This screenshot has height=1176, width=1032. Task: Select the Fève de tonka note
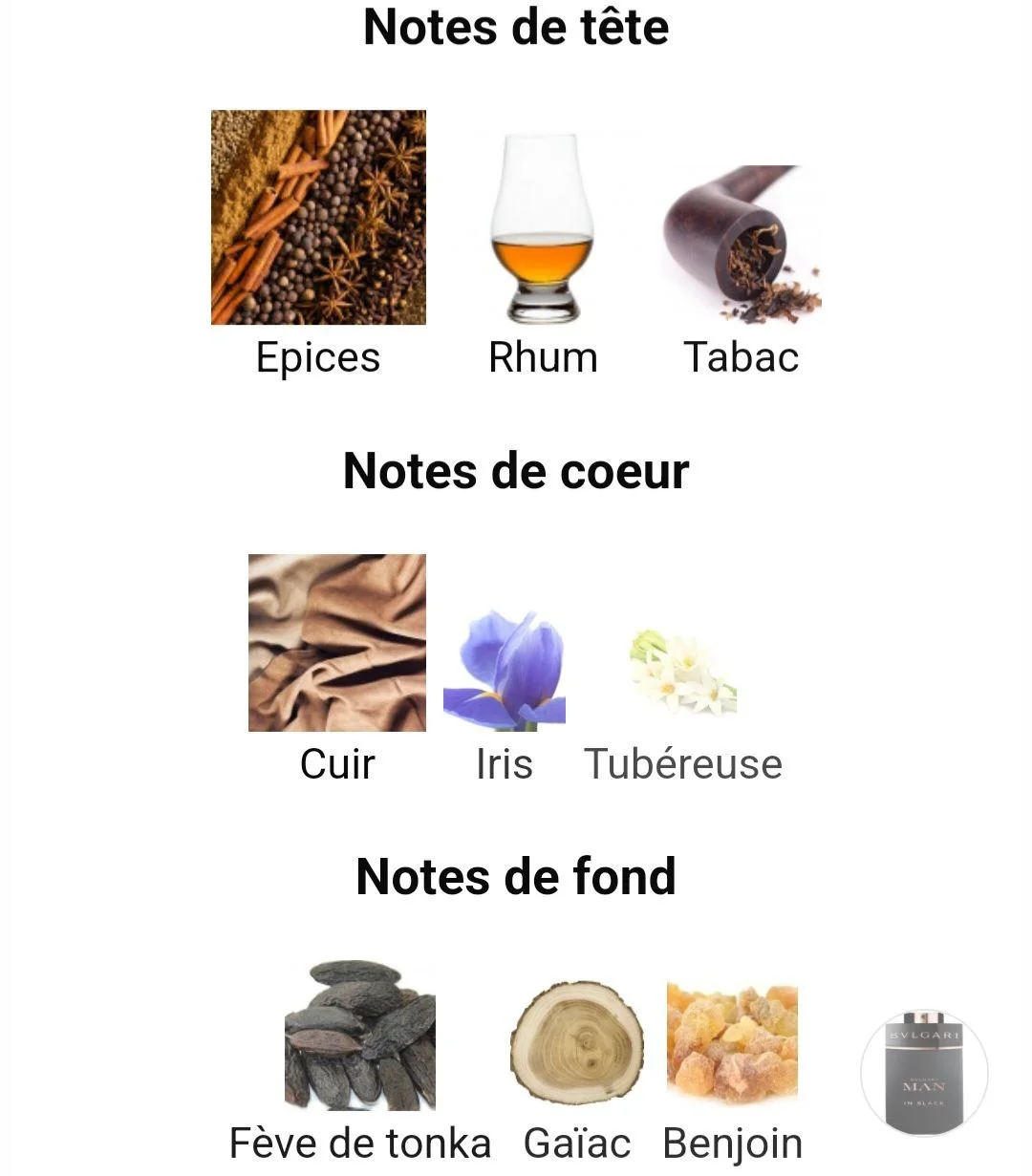click(x=360, y=1036)
